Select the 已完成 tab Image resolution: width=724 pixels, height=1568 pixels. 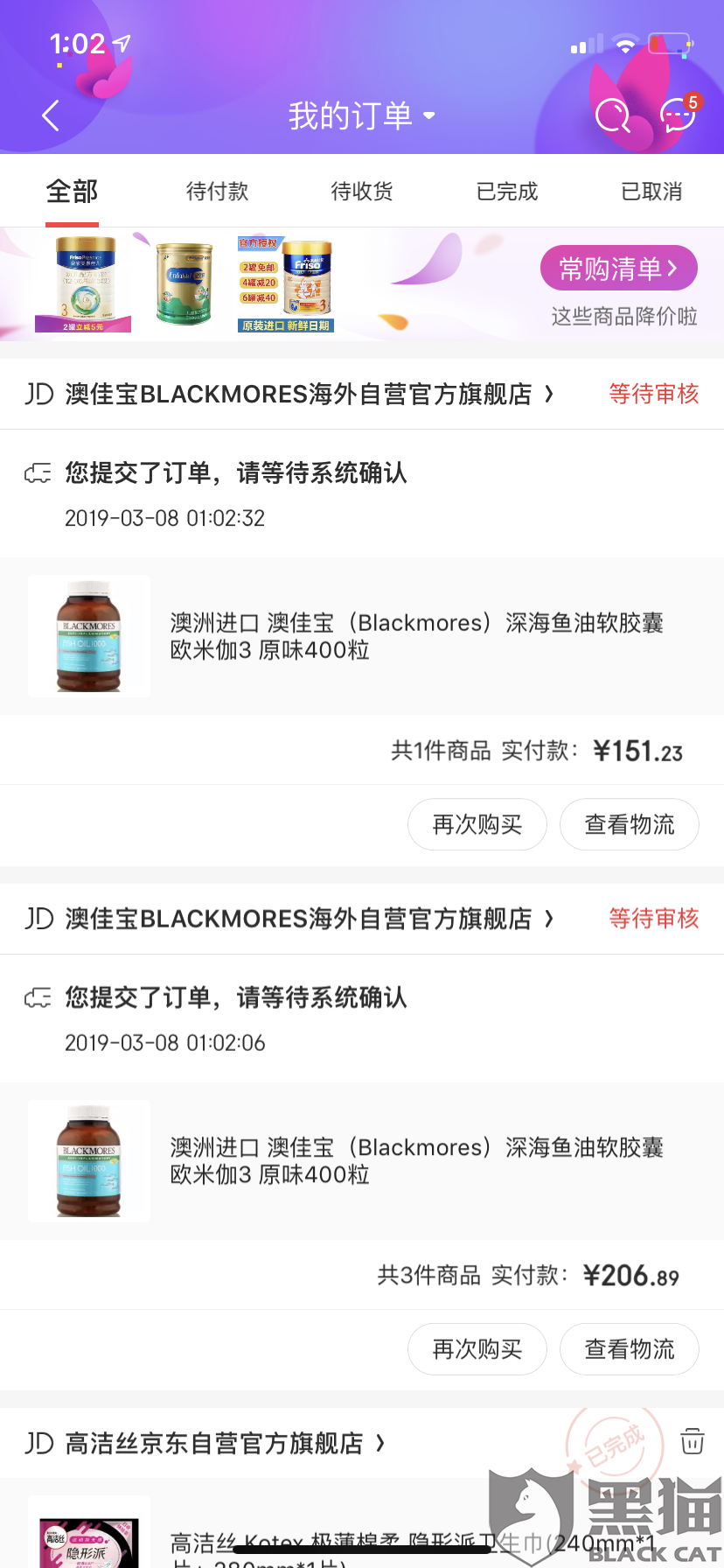click(x=507, y=192)
